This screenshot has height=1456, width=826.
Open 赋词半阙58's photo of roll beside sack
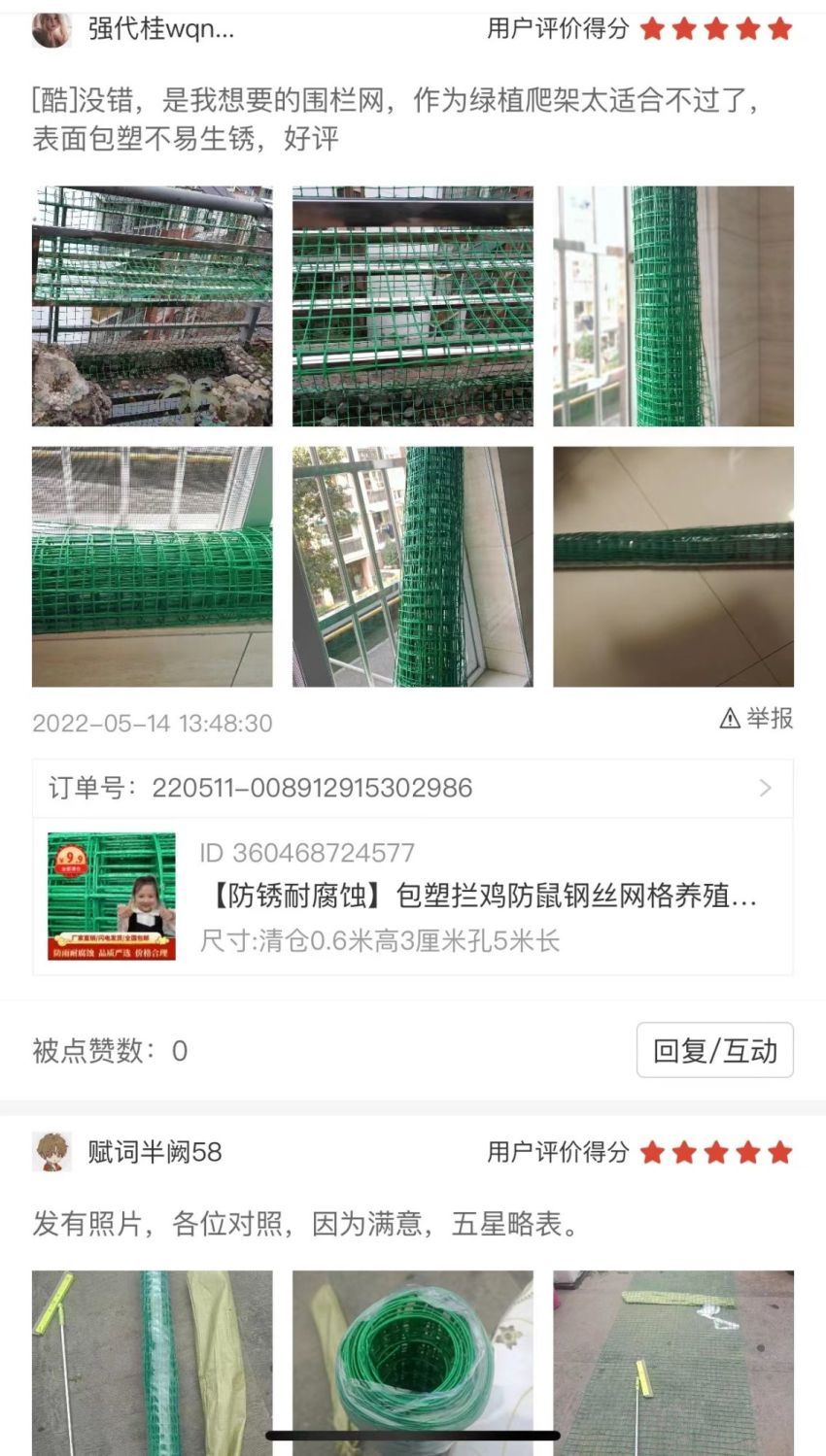click(x=153, y=1362)
